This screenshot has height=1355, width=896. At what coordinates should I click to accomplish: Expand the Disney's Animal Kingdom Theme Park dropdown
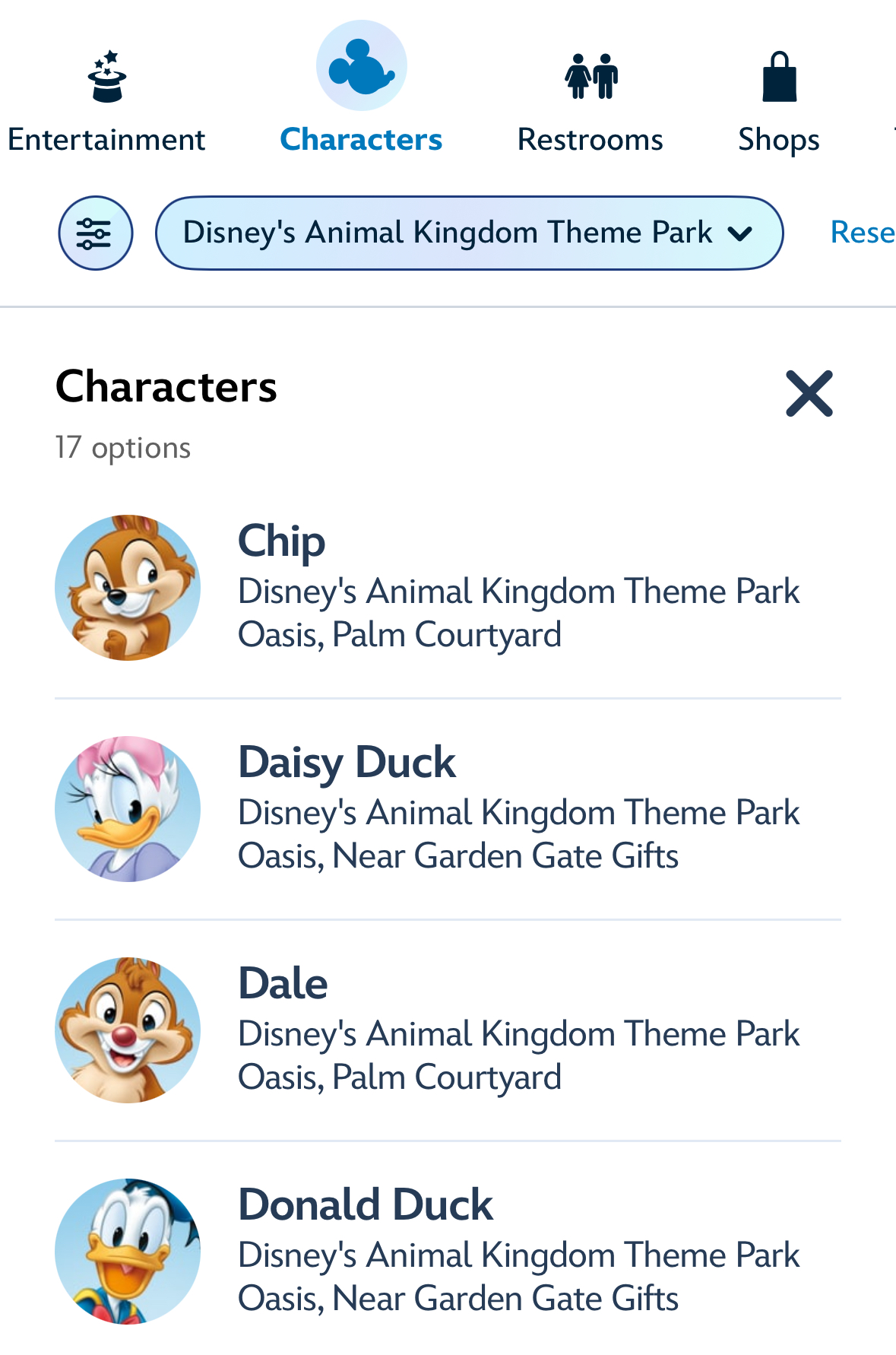coord(469,233)
